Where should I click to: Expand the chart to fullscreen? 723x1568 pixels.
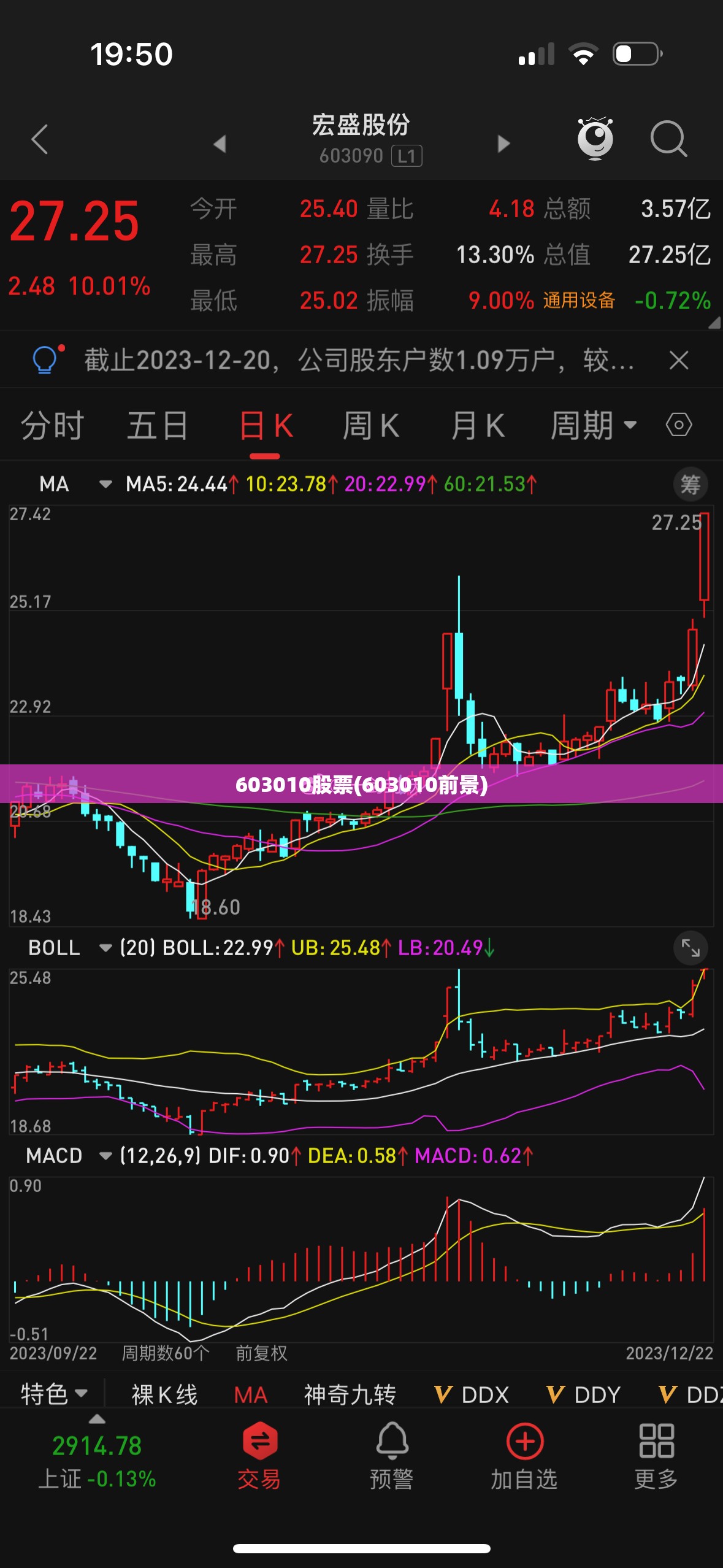click(690, 948)
